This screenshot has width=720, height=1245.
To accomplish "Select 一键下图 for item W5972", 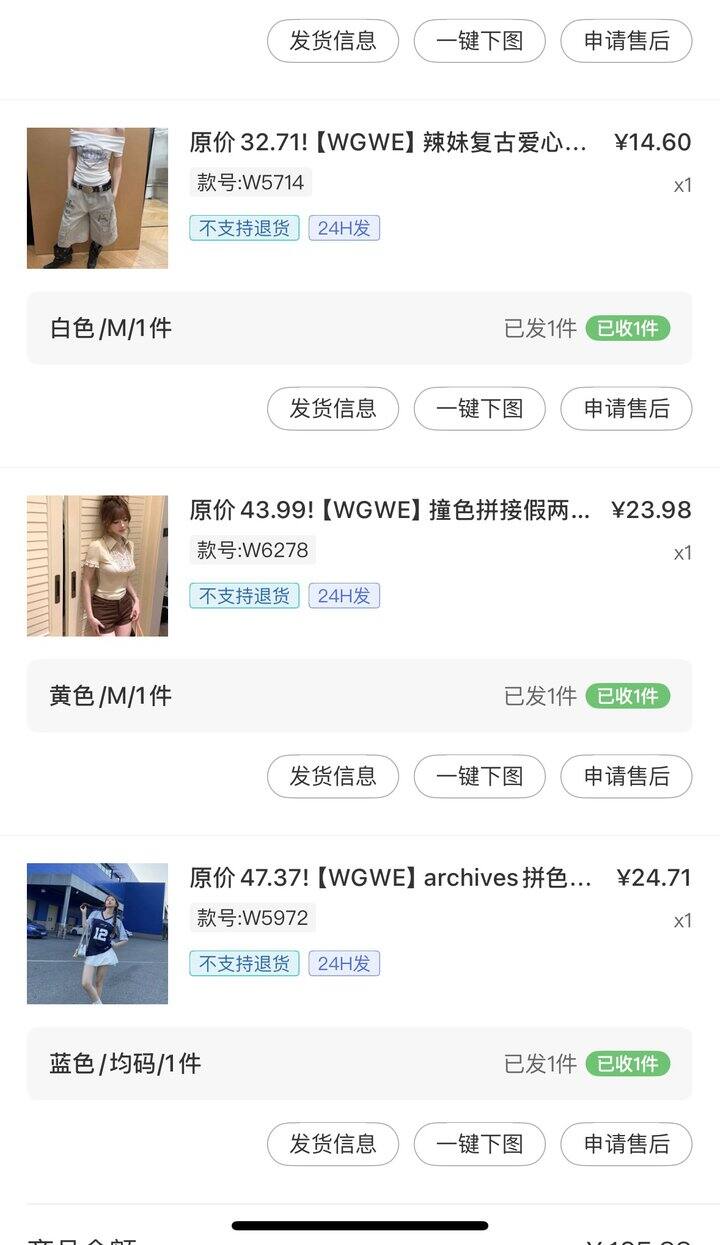I will pos(480,1144).
